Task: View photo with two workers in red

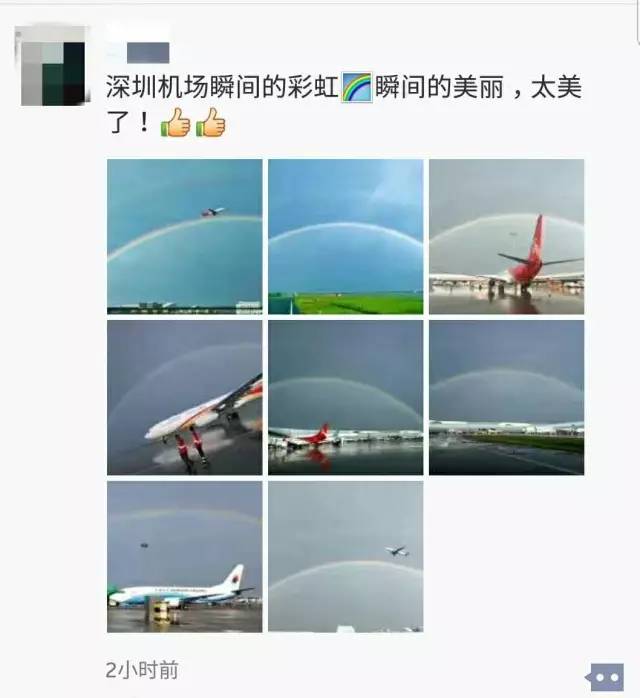Action: pos(184,397)
